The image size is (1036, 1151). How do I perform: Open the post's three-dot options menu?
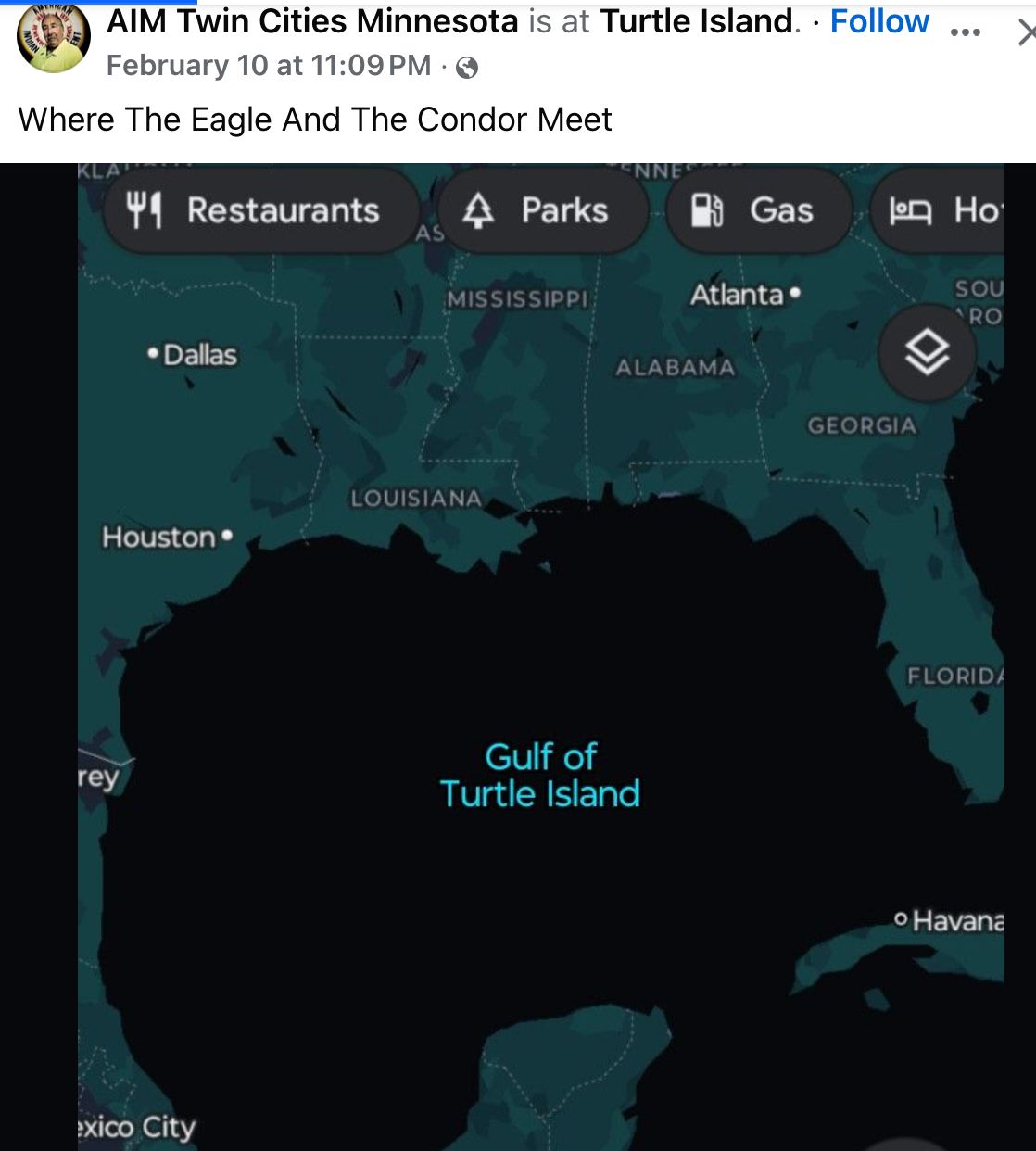click(965, 31)
